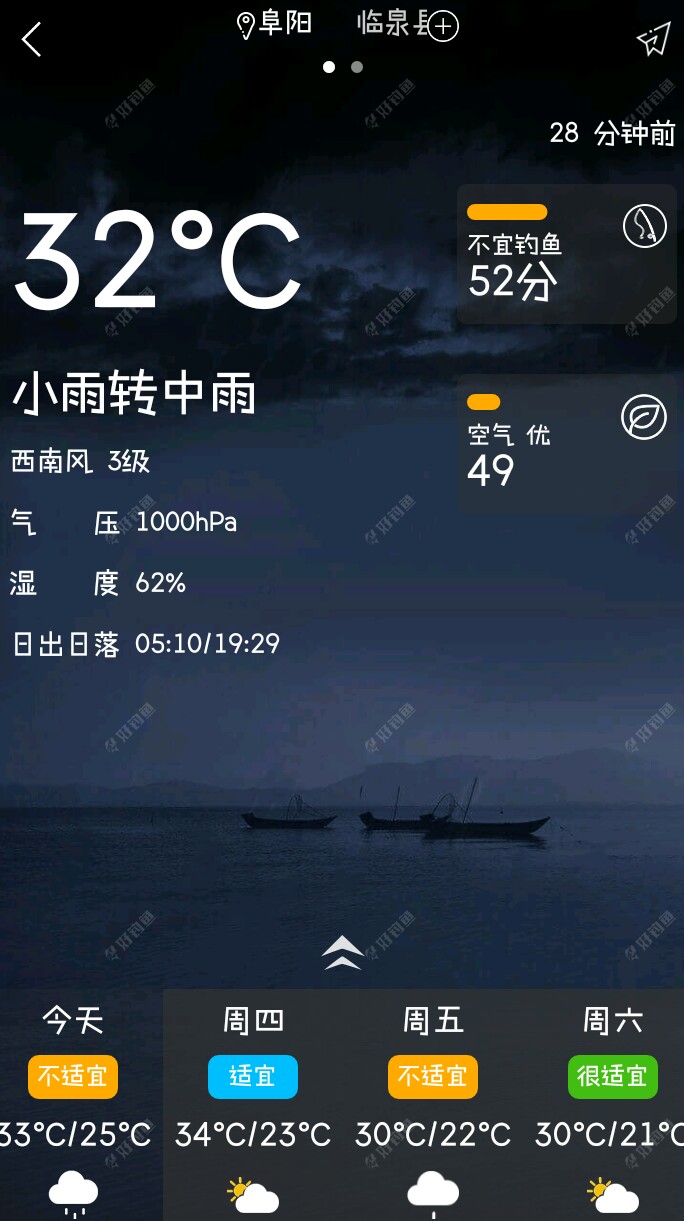Open the 周五 forecast column

click(433, 1100)
